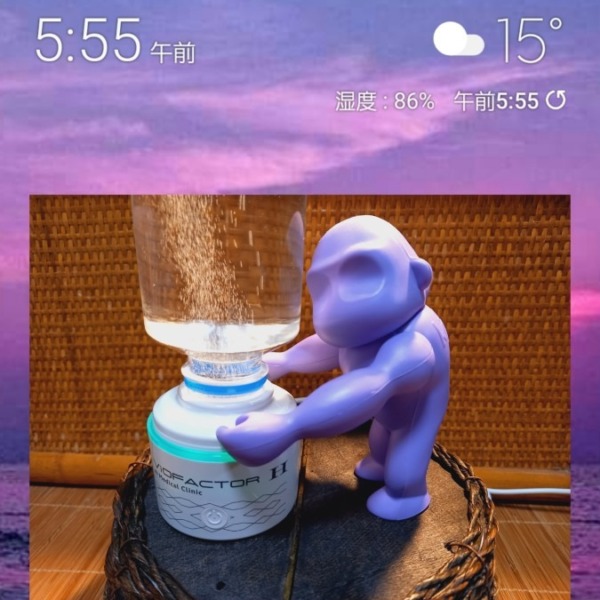The image size is (600, 600).
Task: Open the clock from 5:55 widget
Action: (88, 40)
